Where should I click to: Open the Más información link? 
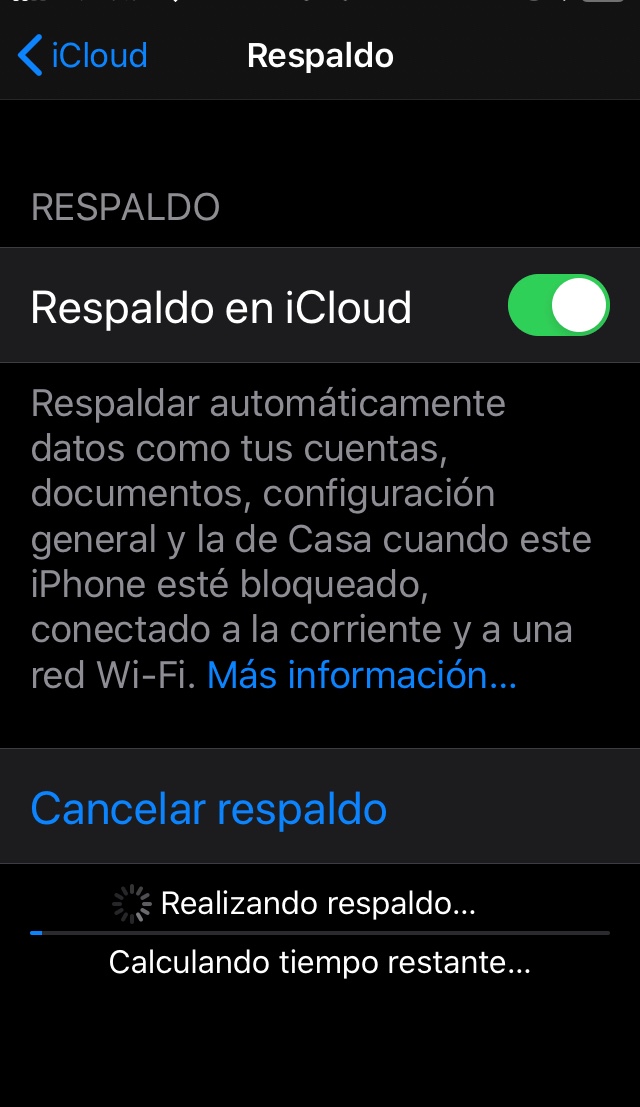click(361, 675)
